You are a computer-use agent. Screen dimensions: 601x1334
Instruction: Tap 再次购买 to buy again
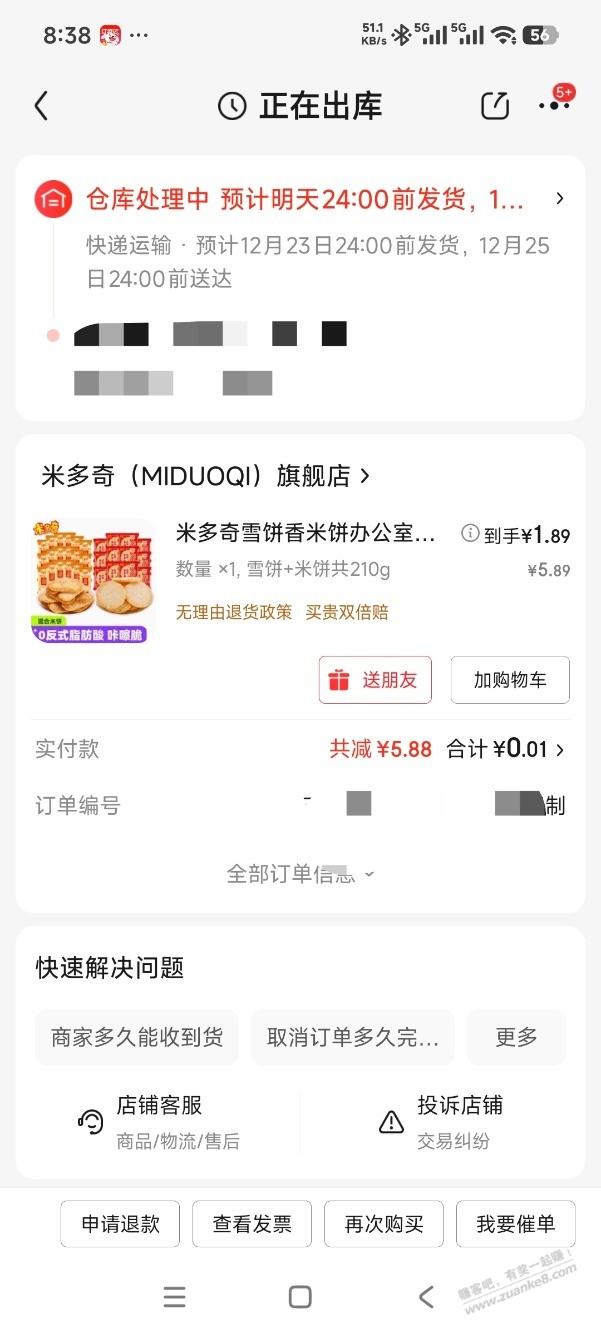coord(384,1224)
